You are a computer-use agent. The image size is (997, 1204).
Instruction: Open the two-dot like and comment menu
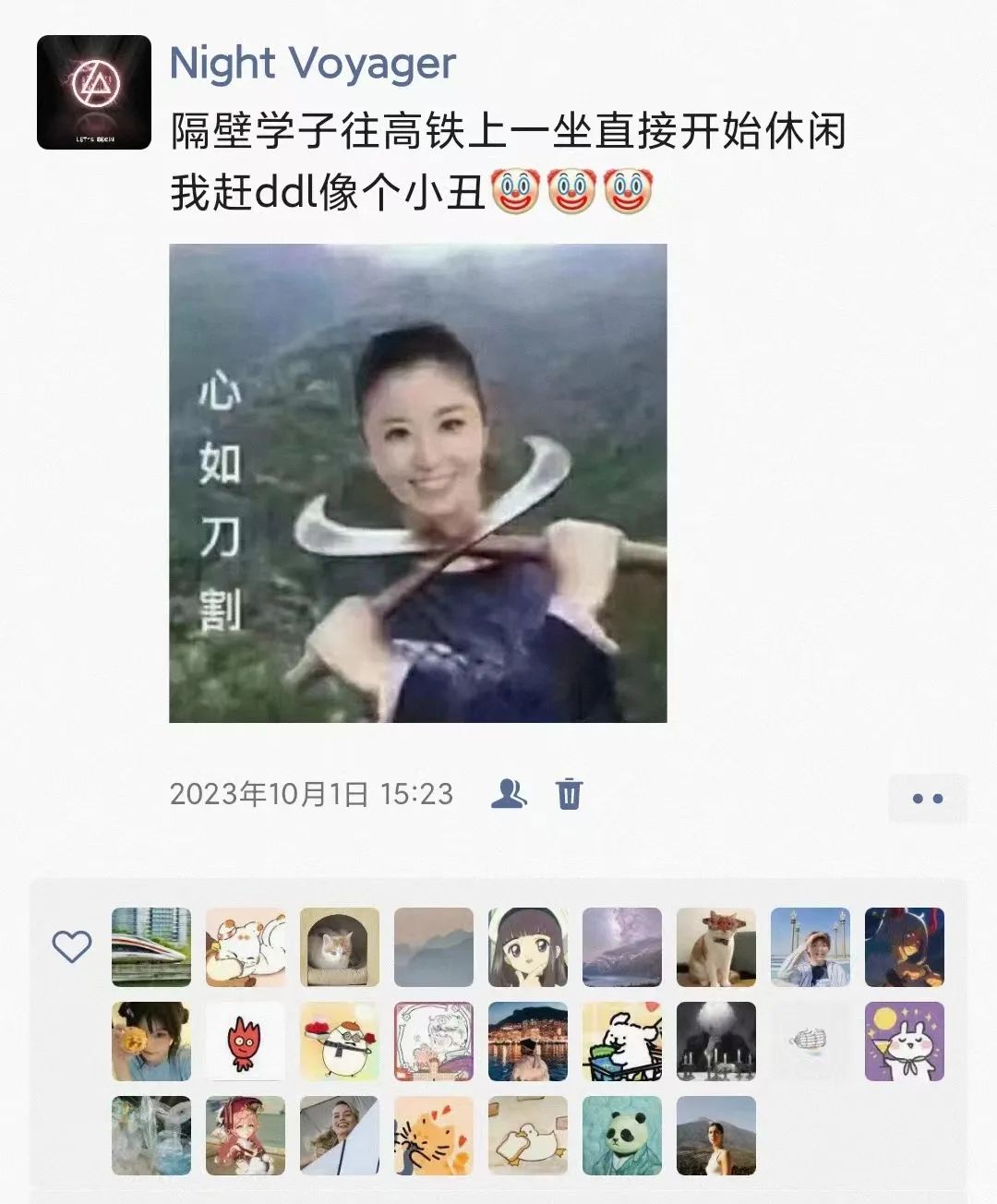pyautogui.click(x=927, y=798)
